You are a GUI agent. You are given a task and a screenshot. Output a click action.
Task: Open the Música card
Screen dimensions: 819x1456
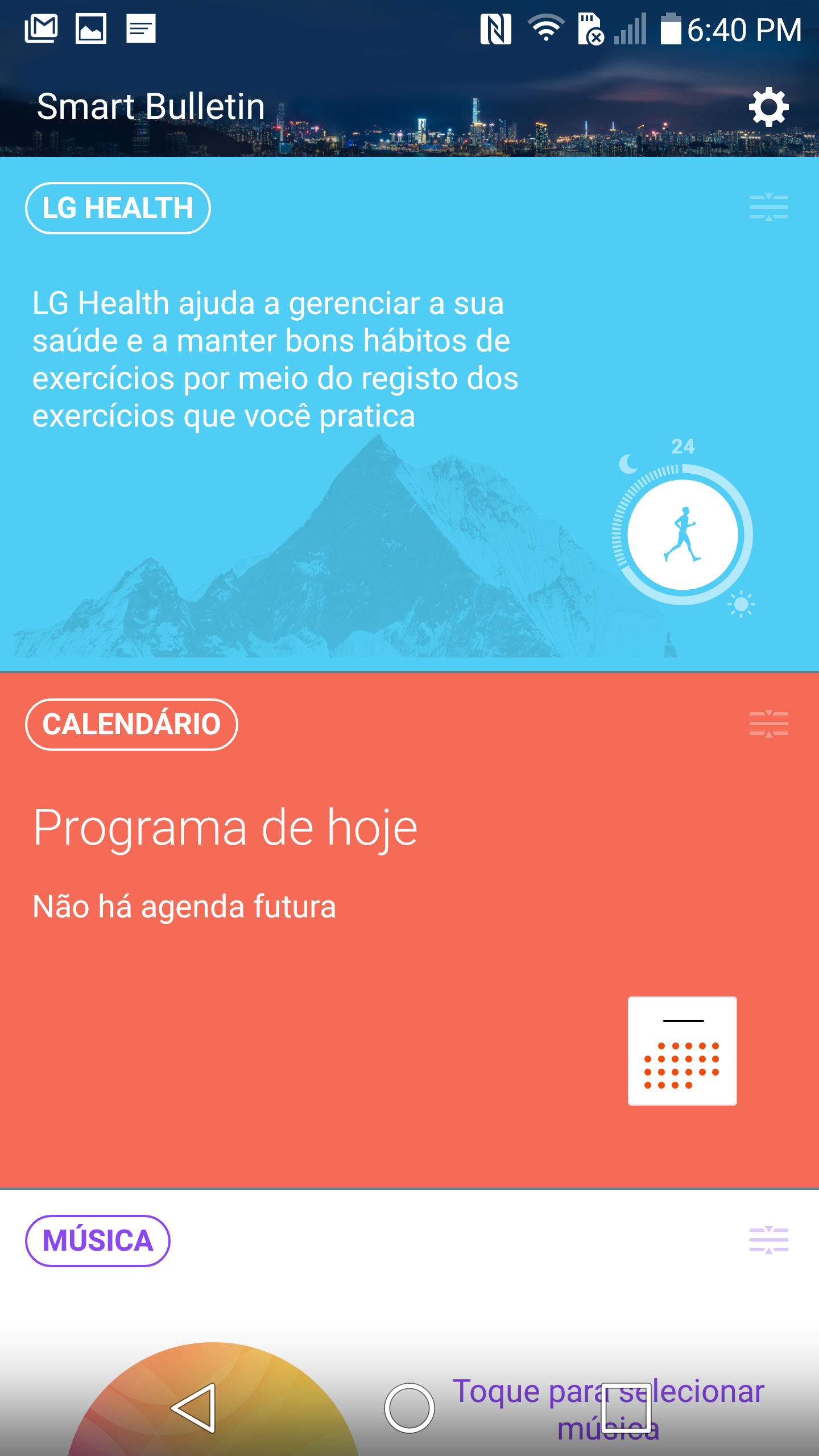[x=98, y=1241]
